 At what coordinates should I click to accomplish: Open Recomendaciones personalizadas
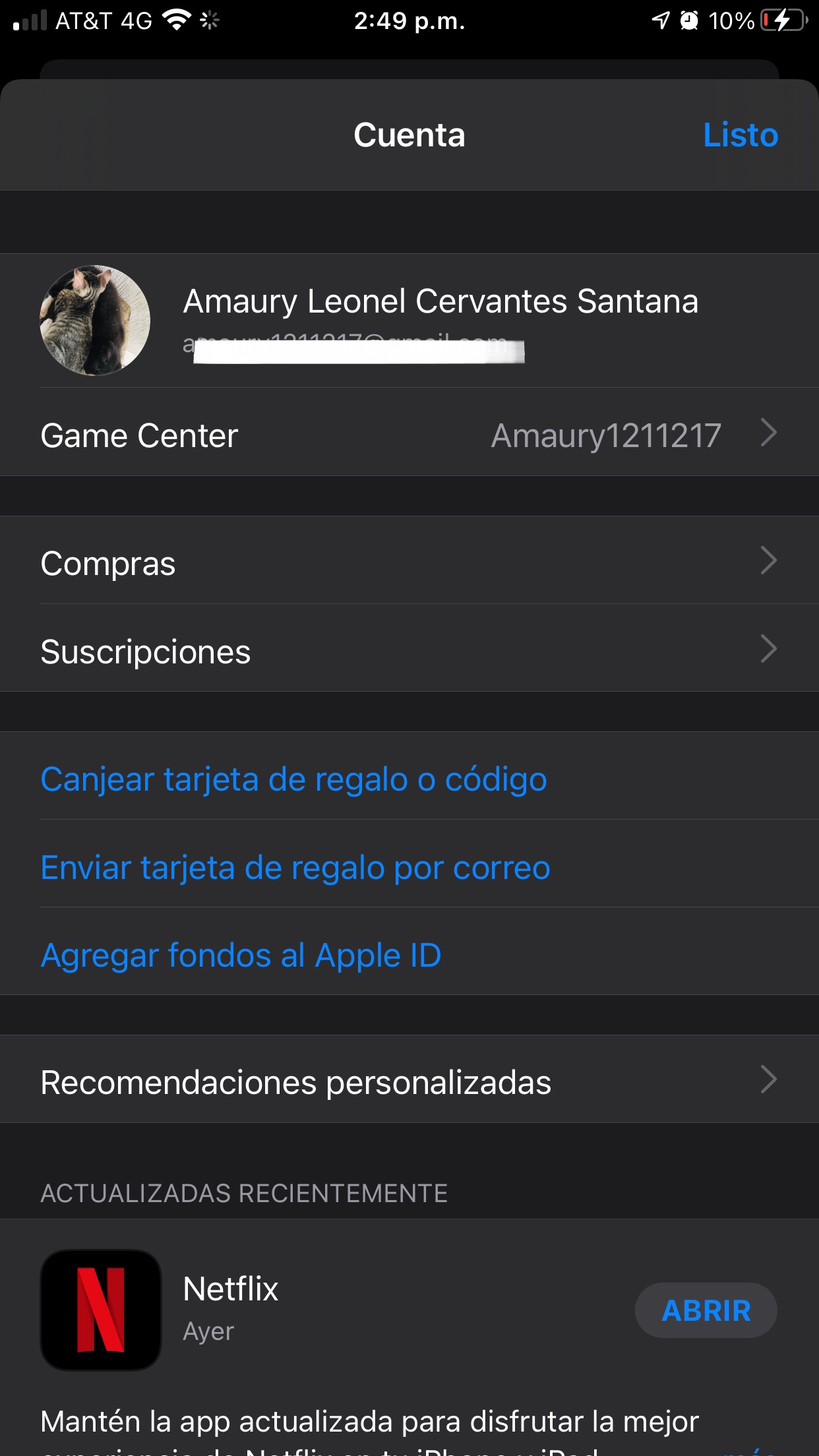[409, 1082]
